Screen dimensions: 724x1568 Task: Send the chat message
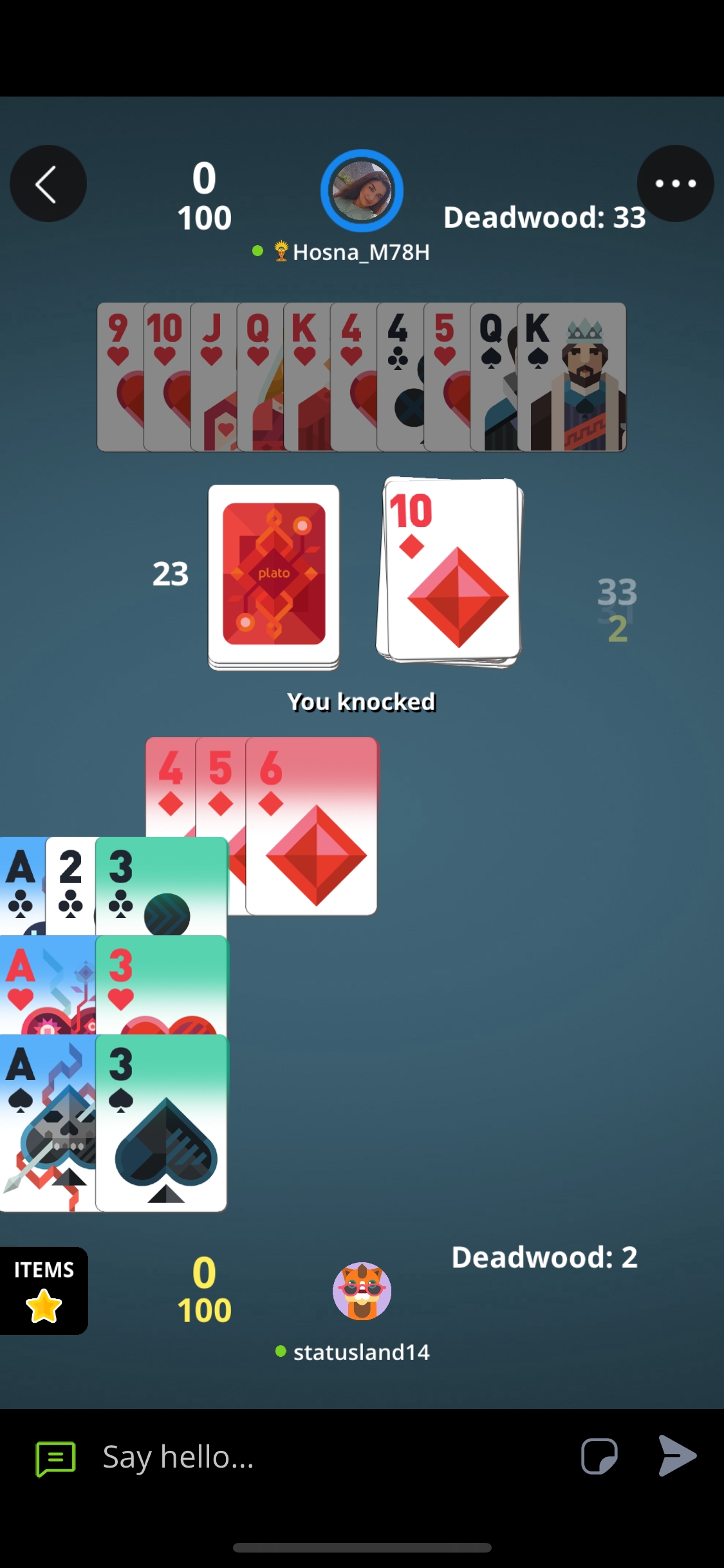(677, 1456)
